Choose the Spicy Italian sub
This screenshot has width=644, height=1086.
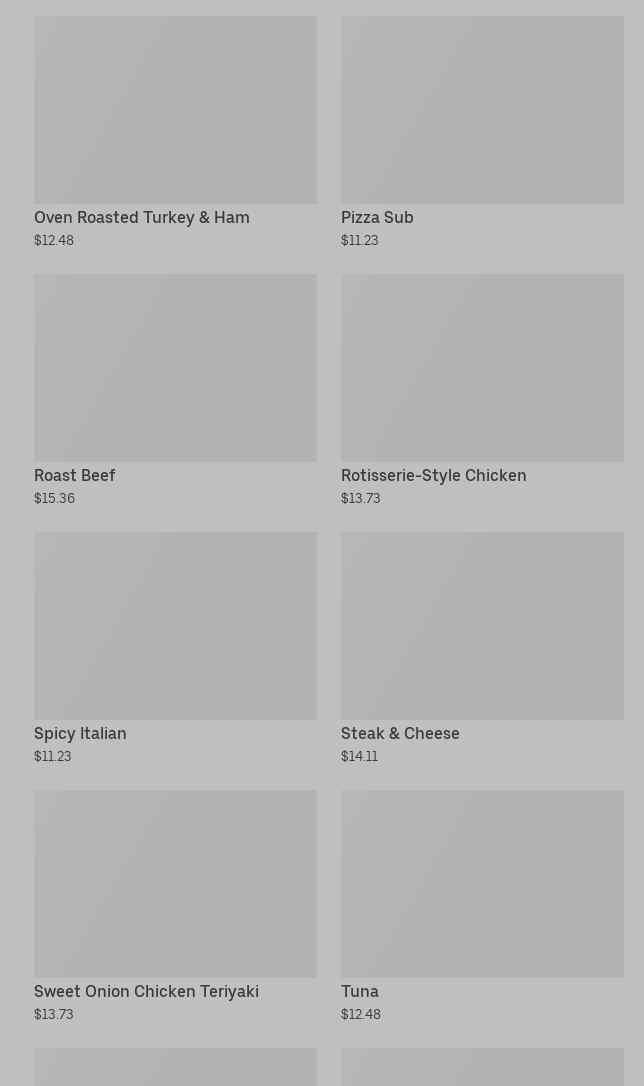175,646
